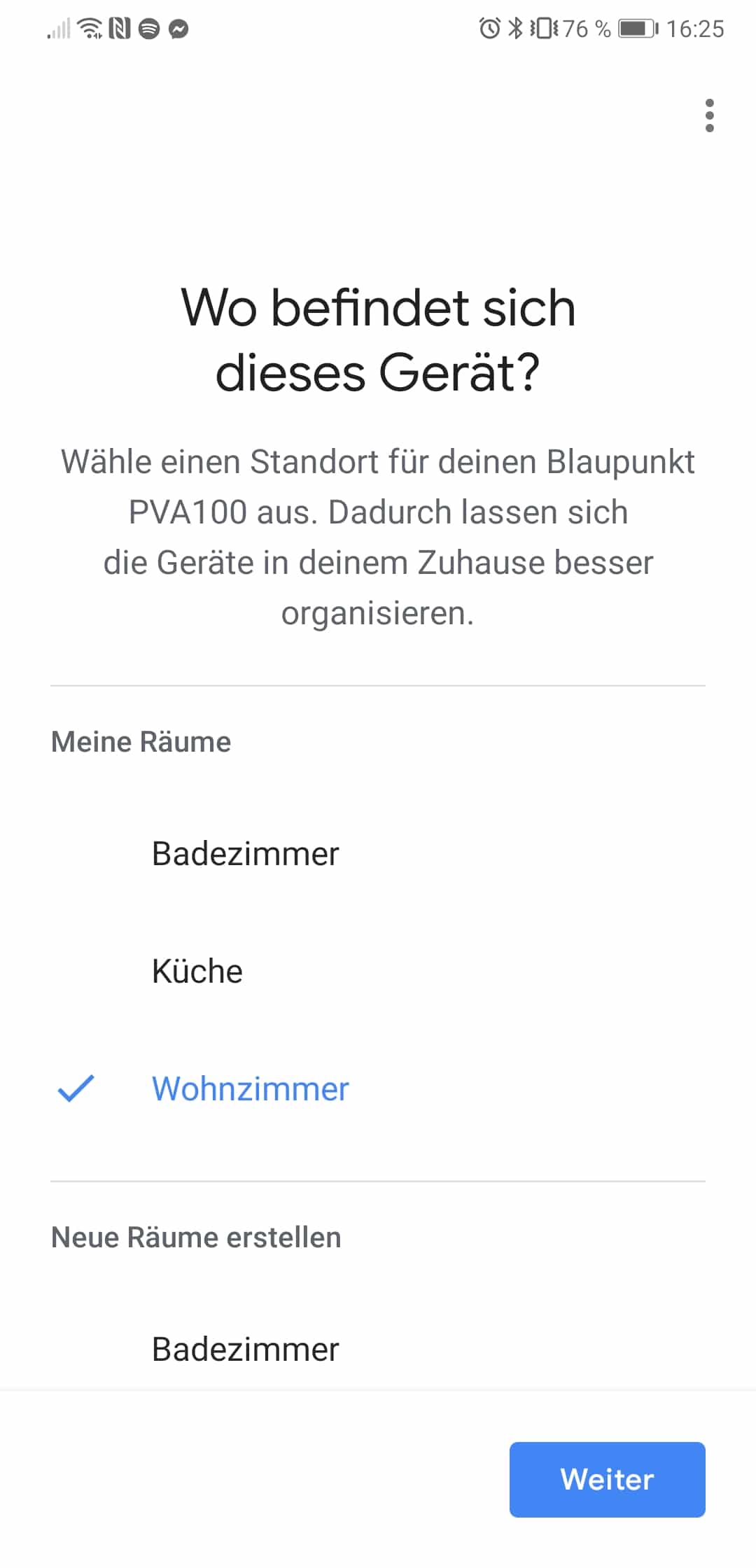This screenshot has height=1568, width=756.
Task: Pick Badezimmer under Neue Räume erstellen
Action: pyautogui.click(x=245, y=1350)
